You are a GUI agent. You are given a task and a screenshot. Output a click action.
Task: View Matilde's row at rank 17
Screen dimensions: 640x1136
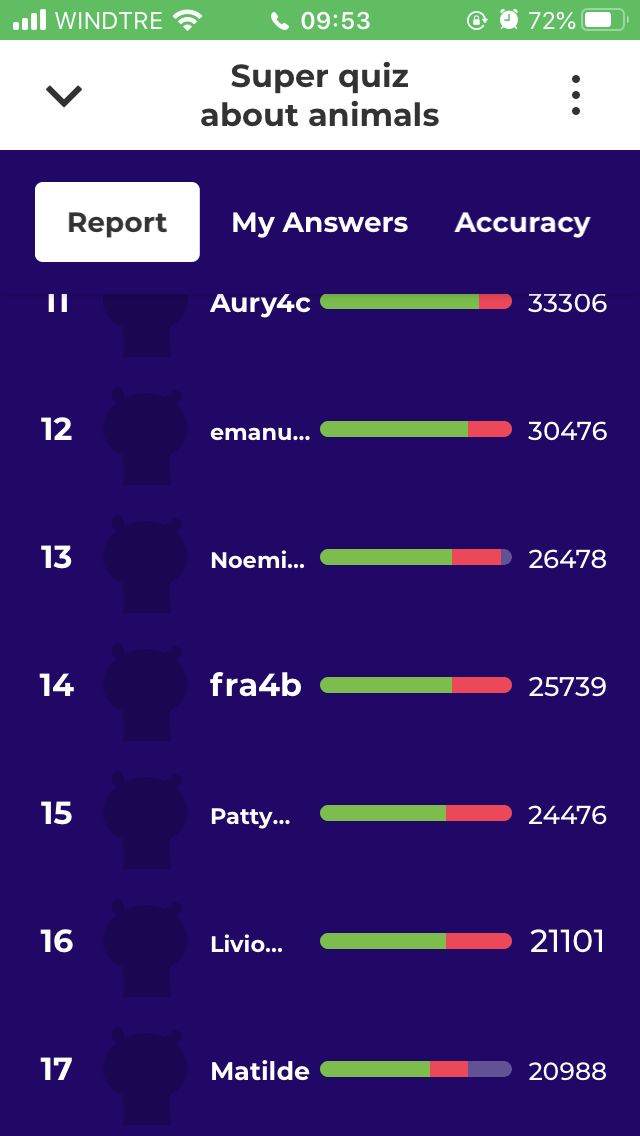[x=320, y=1071]
